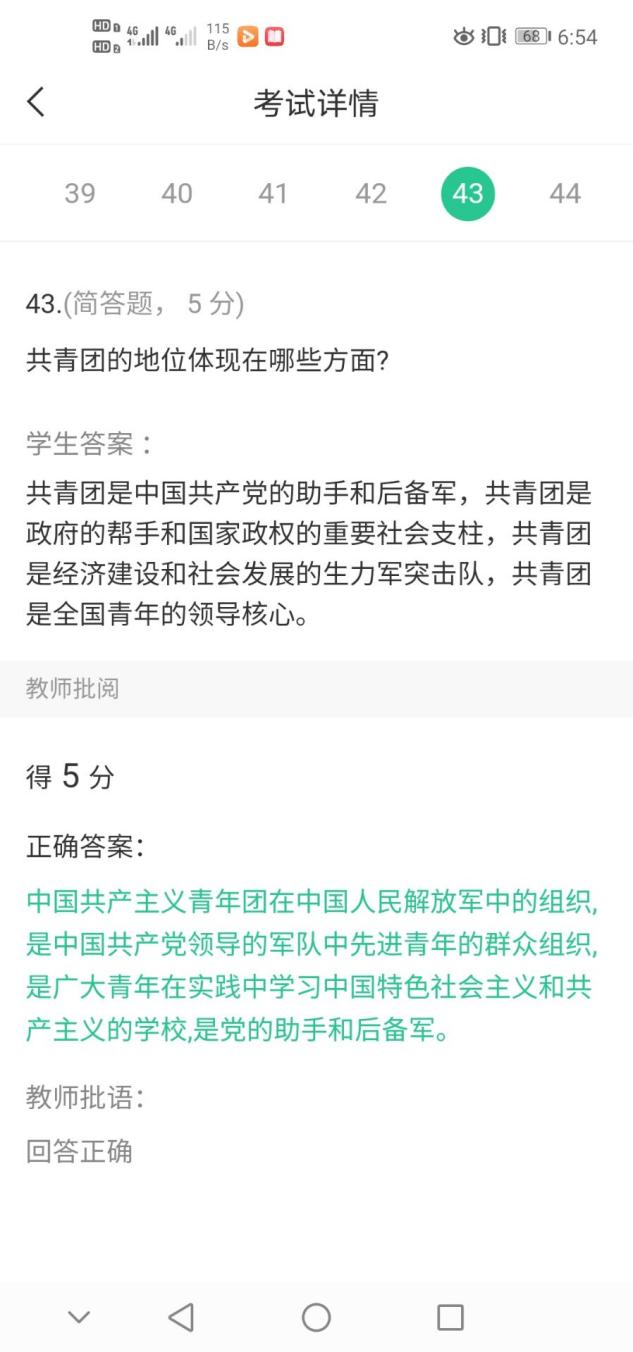This screenshot has width=633, height=1352.
Task: Go back from the exam details page
Action: coord(36,102)
